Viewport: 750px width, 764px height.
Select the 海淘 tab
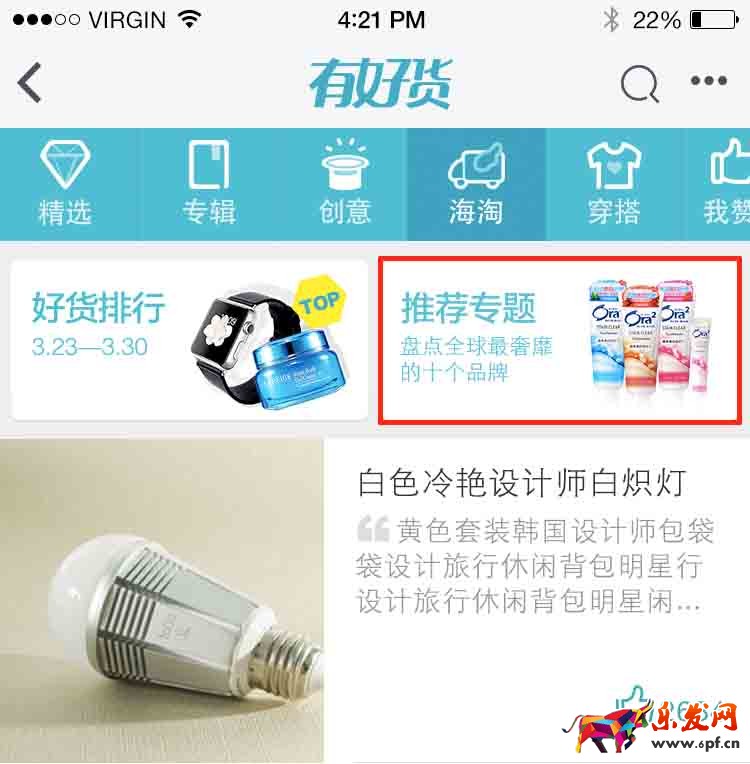[476, 184]
